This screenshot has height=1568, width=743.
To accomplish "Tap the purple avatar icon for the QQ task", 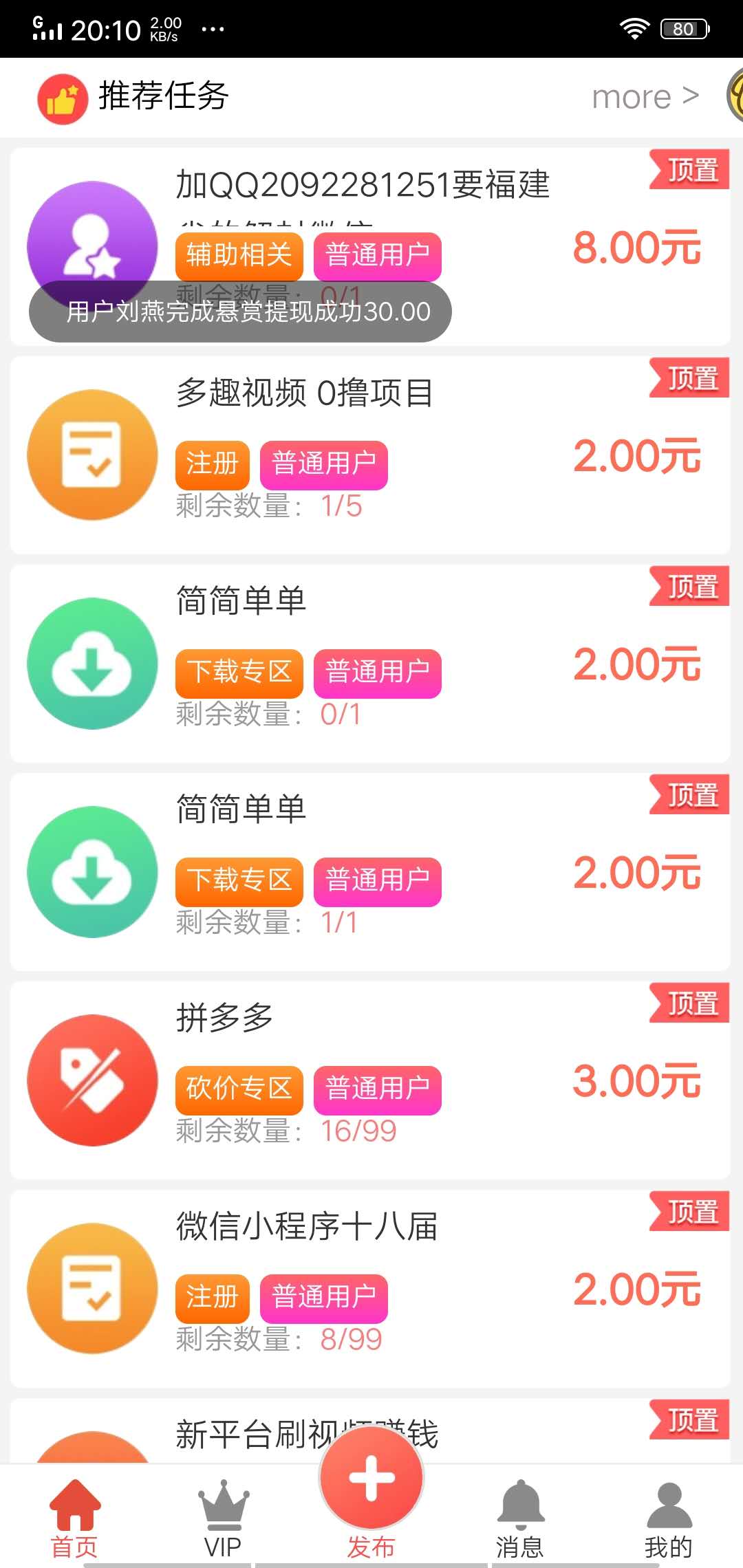I will [x=91, y=248].
